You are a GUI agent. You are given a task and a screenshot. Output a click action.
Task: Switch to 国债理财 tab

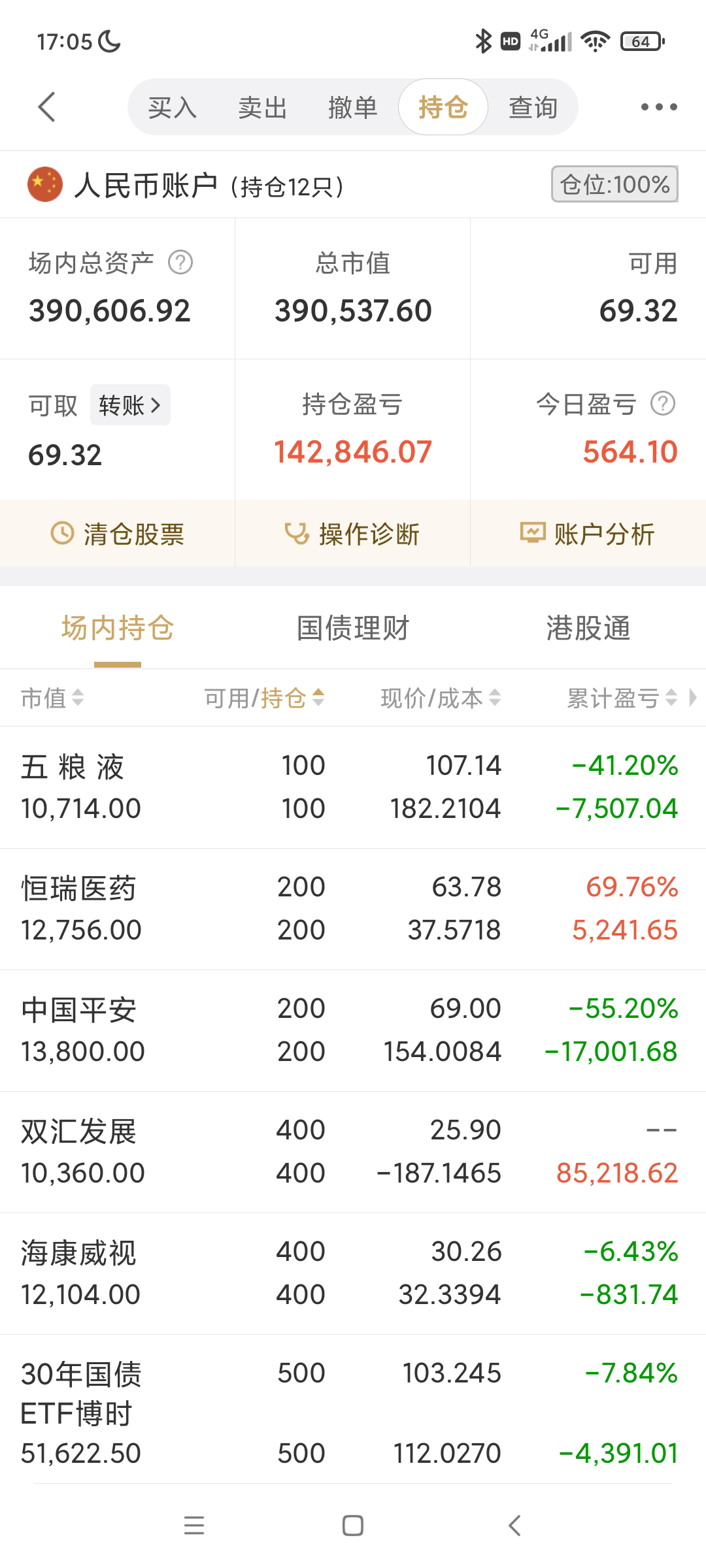tap(353, 629)
